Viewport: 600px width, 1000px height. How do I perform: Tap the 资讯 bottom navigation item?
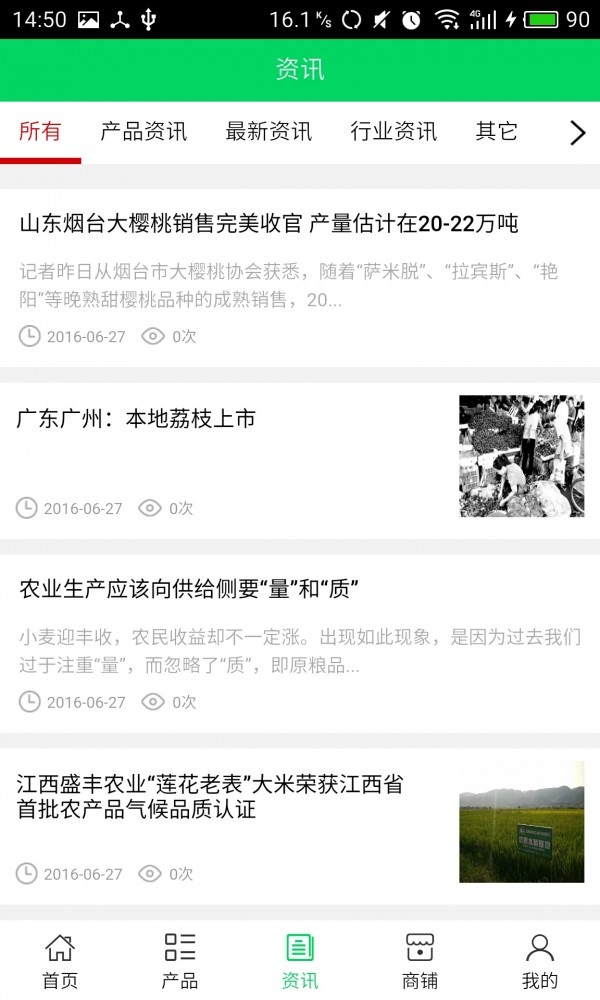click(x=300, y=960)
